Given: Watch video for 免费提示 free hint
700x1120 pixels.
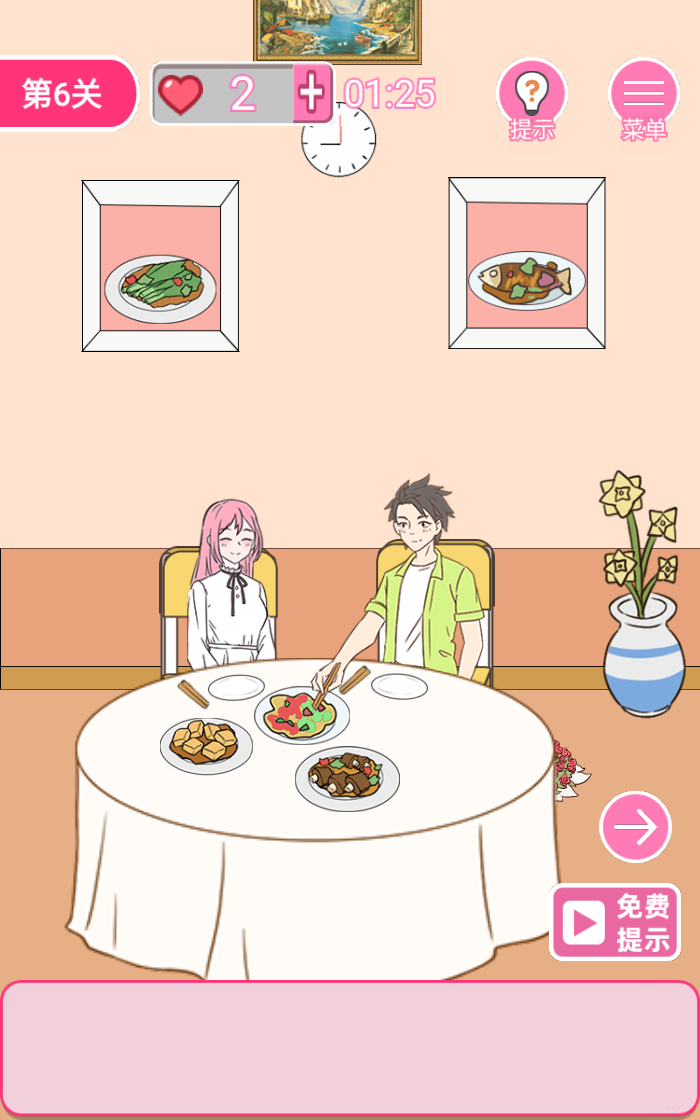Looking at the screenshot, I should 615,922.
